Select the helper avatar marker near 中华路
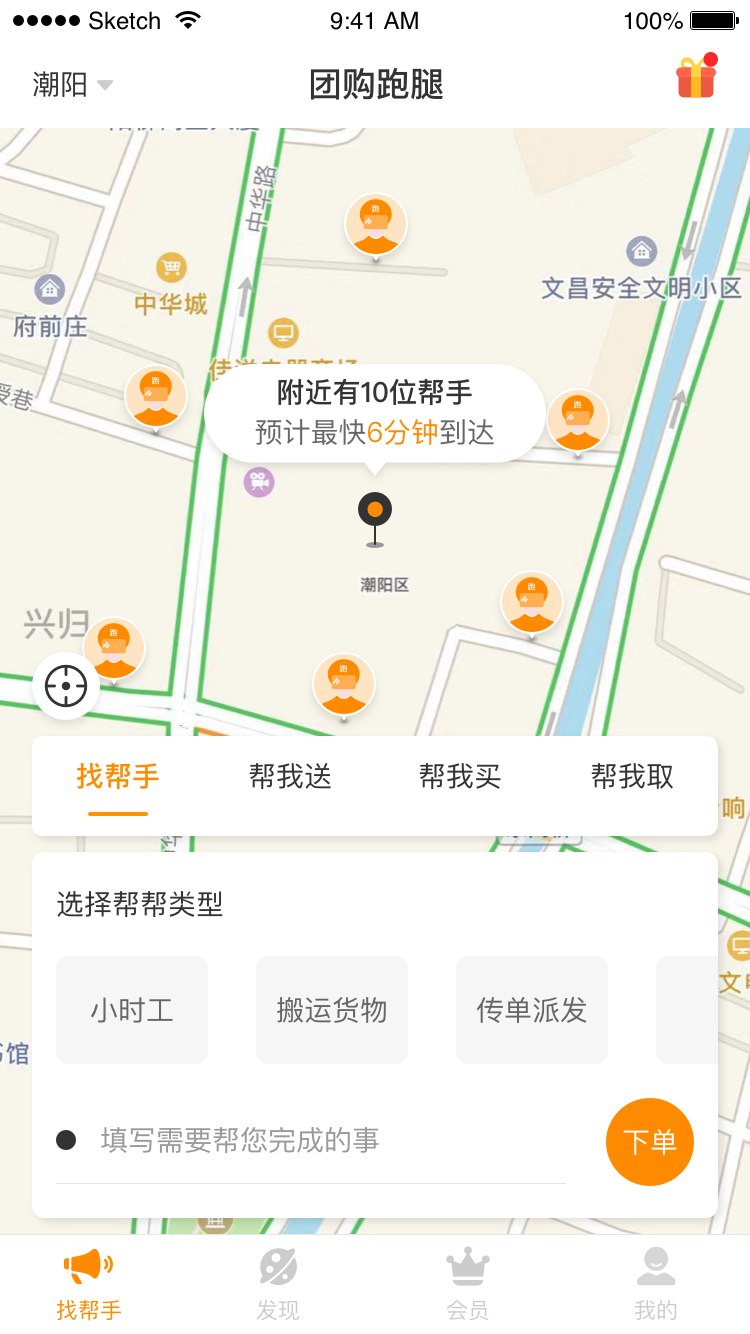 point(375,222)
